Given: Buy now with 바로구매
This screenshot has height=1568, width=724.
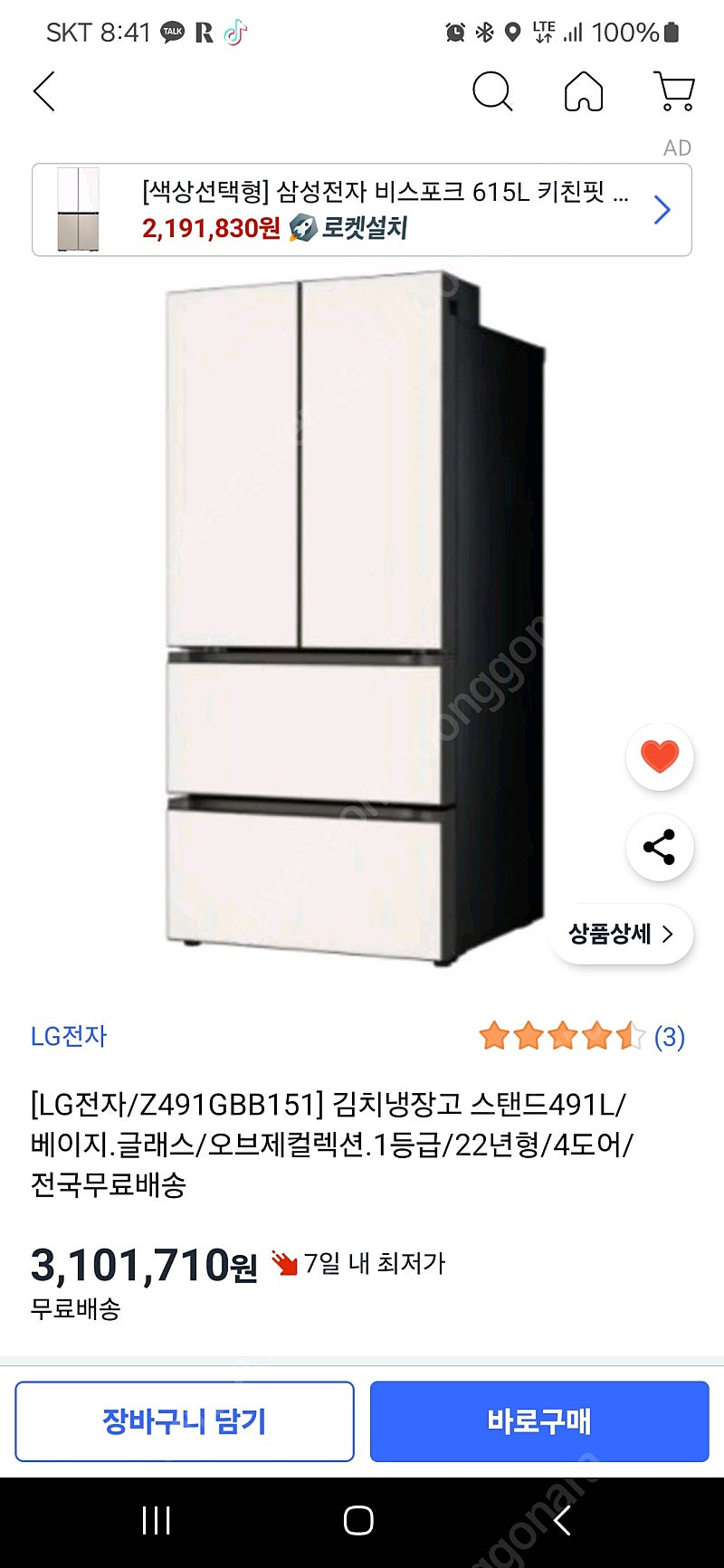Looking at the screenshot, I should pos(539,1421).
